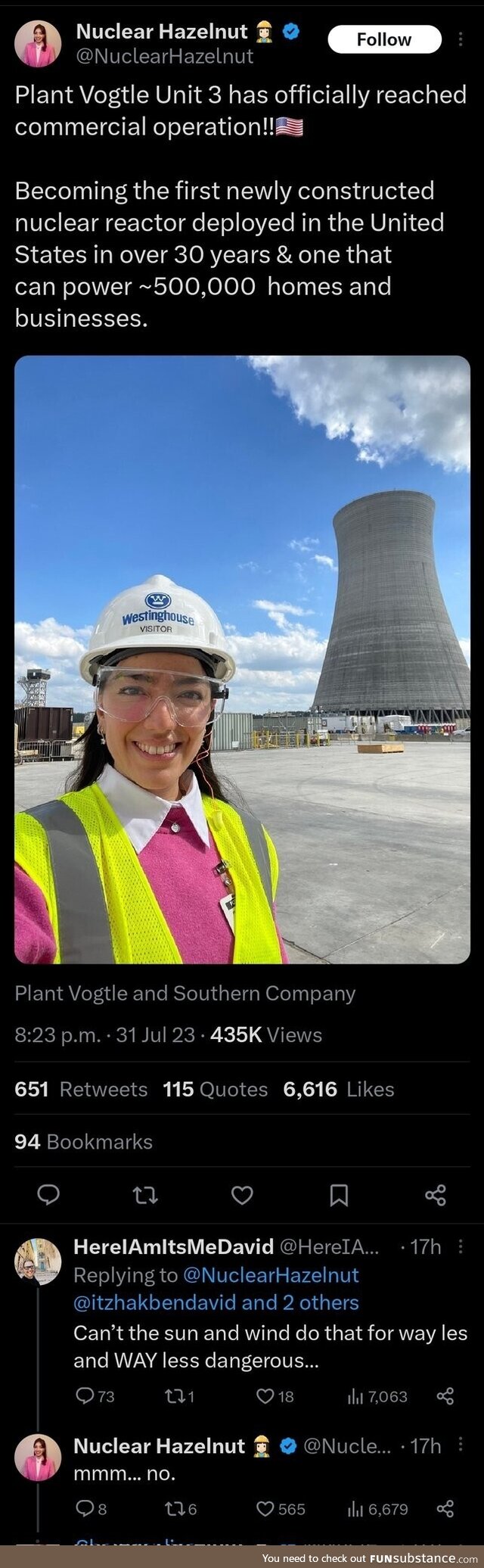Open Nuclear Hazelnut's profile picture
Image resolution: width=484 pixels, height=1568 pixels.
click(38, 44)
